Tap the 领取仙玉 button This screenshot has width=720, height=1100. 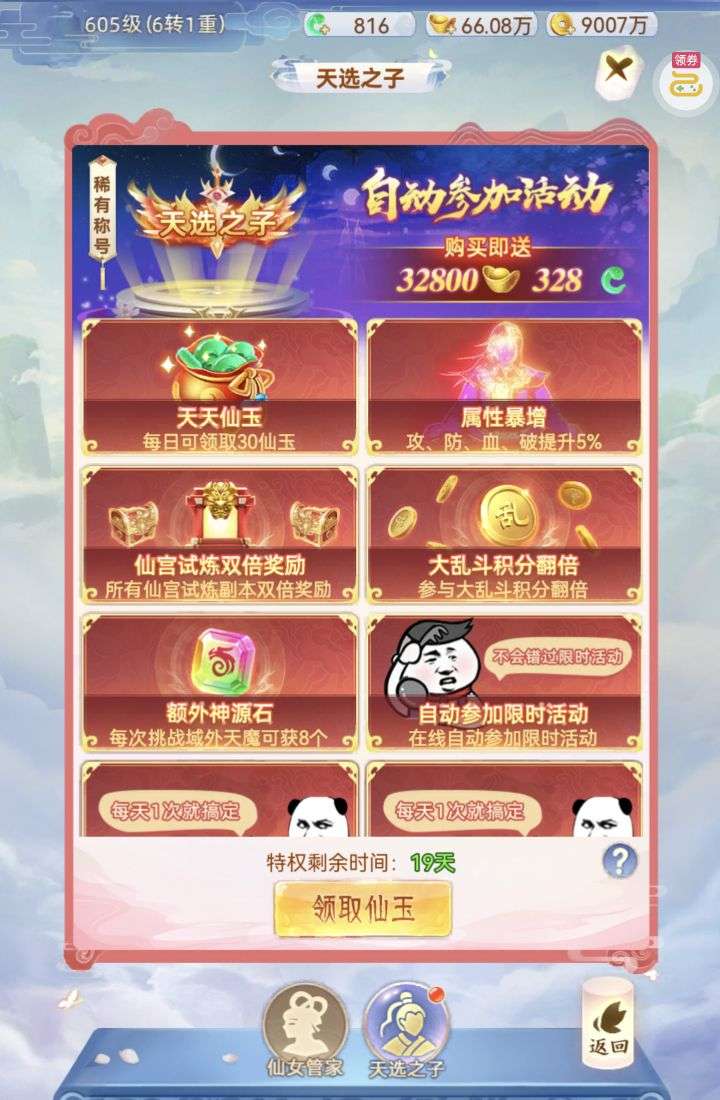363,908
